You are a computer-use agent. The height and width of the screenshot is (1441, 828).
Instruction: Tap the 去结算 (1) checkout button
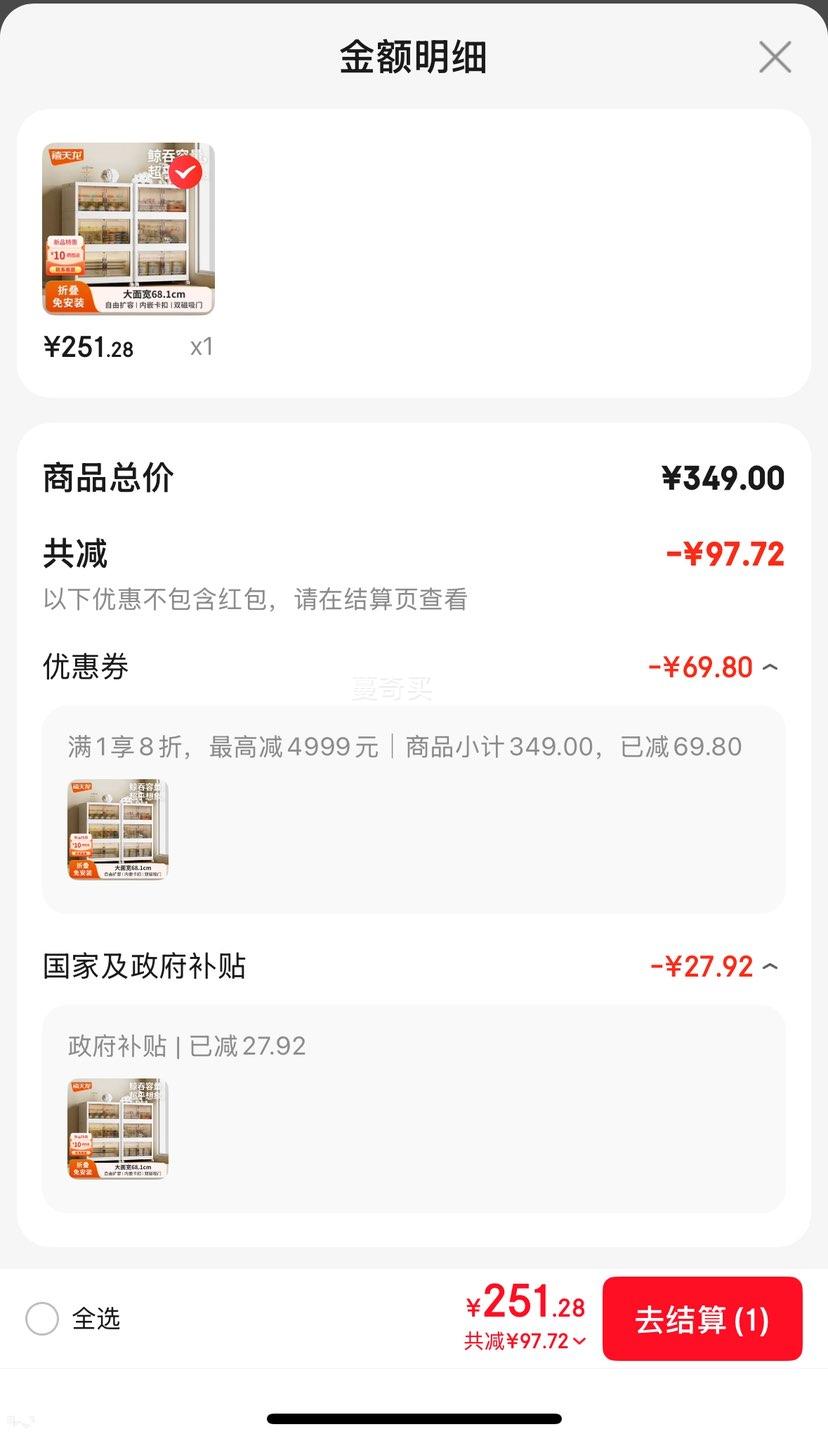pyautogui.click(x=702, y=1319)
